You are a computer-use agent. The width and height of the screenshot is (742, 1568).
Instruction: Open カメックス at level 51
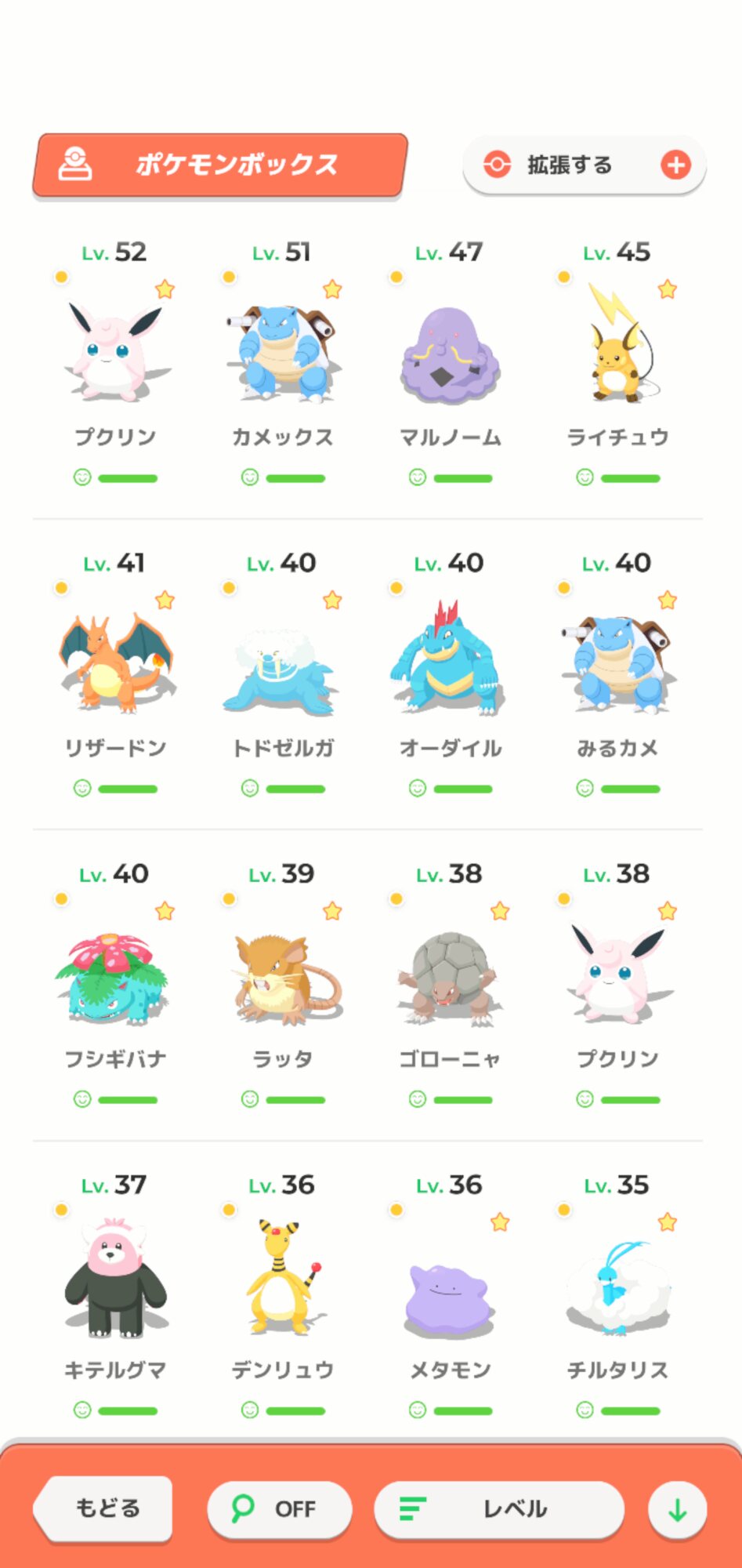tap(283, 363)
